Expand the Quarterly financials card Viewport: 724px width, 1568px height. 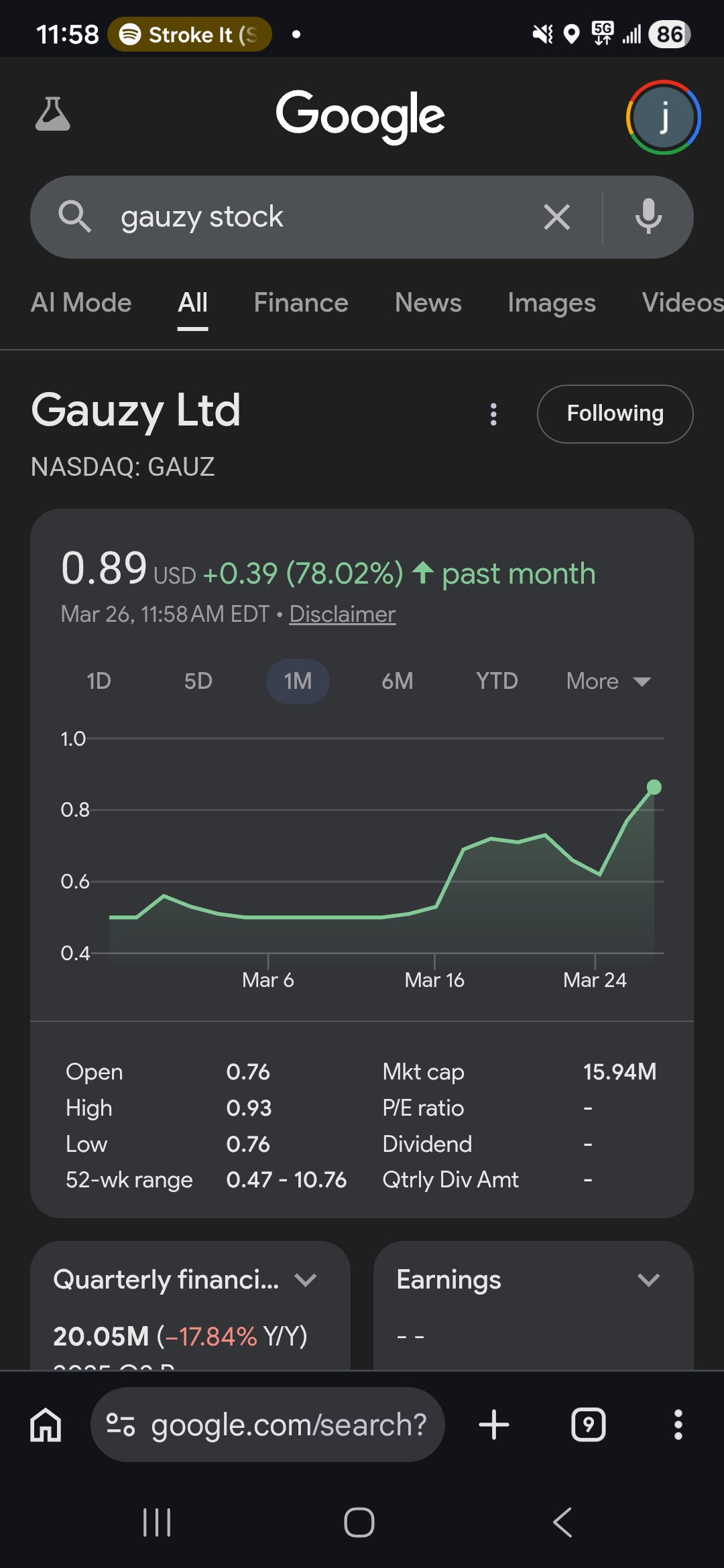[306, 1280]
